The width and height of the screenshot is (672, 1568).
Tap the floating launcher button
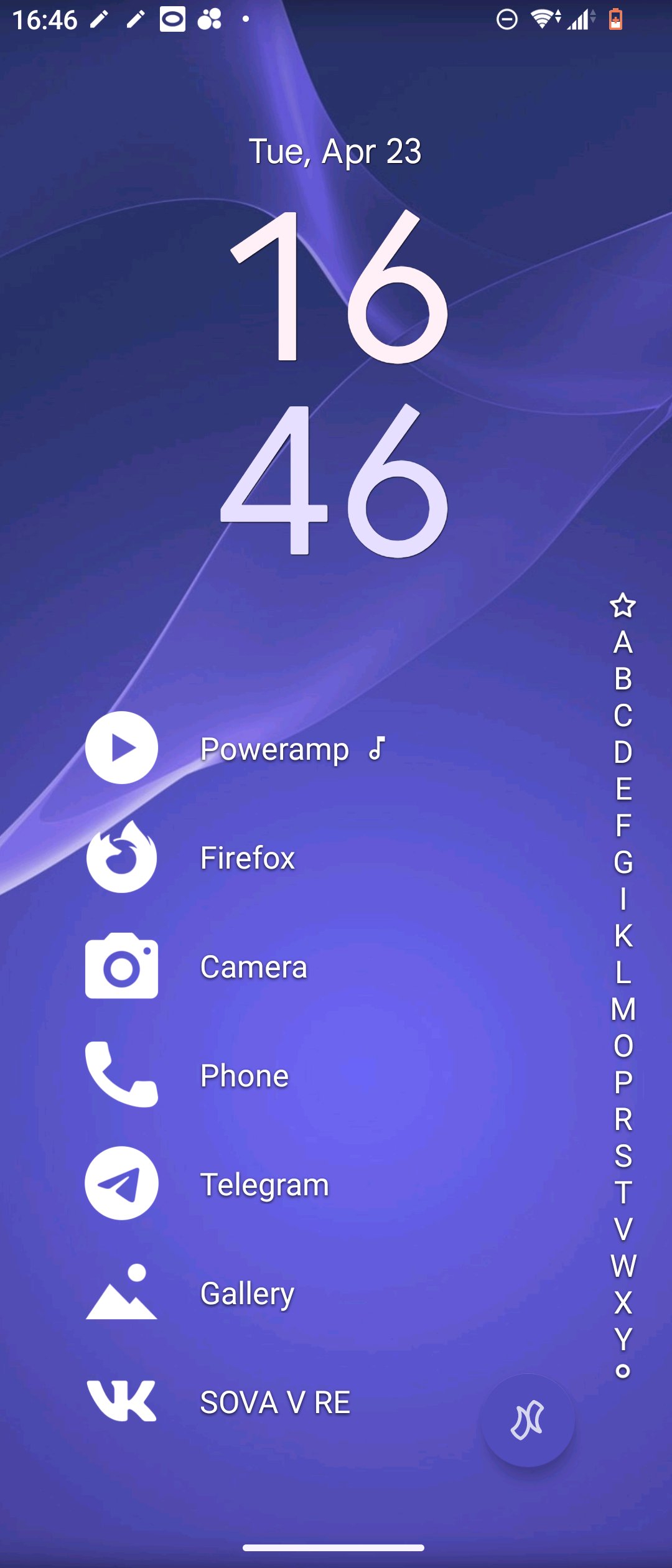pyautogui.click(x=528, y=1420)
